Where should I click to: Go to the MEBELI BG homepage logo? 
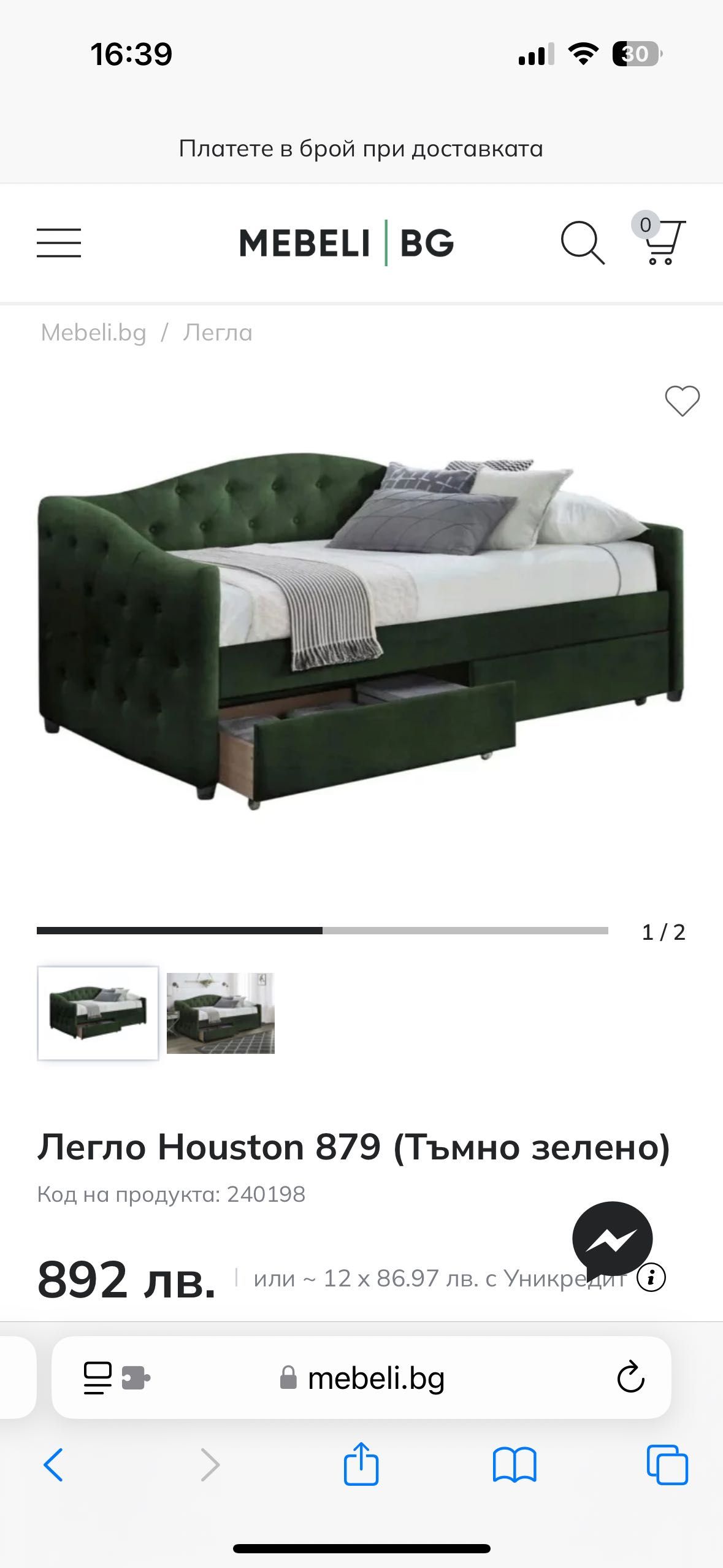click(346, 243)
